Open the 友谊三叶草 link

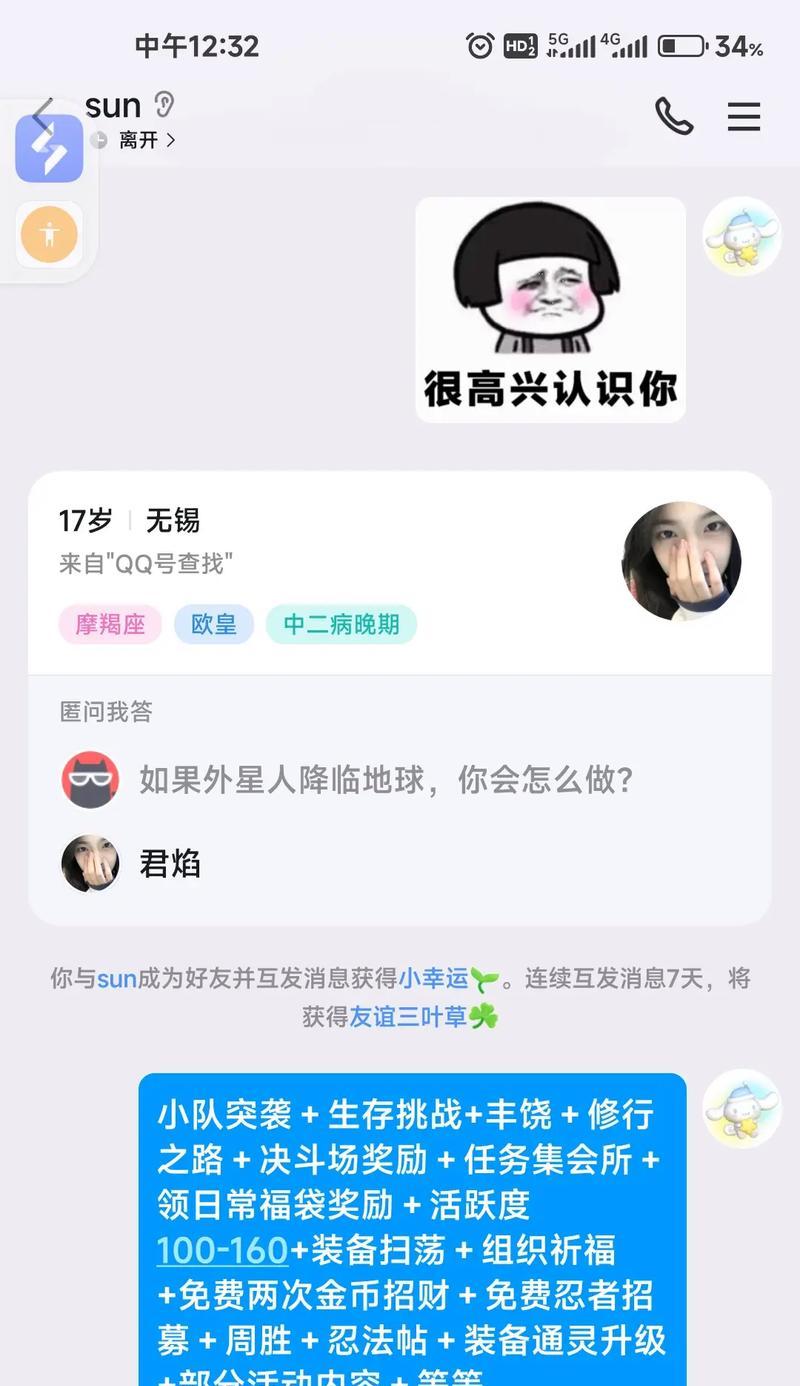click(x=408, y=1017)
